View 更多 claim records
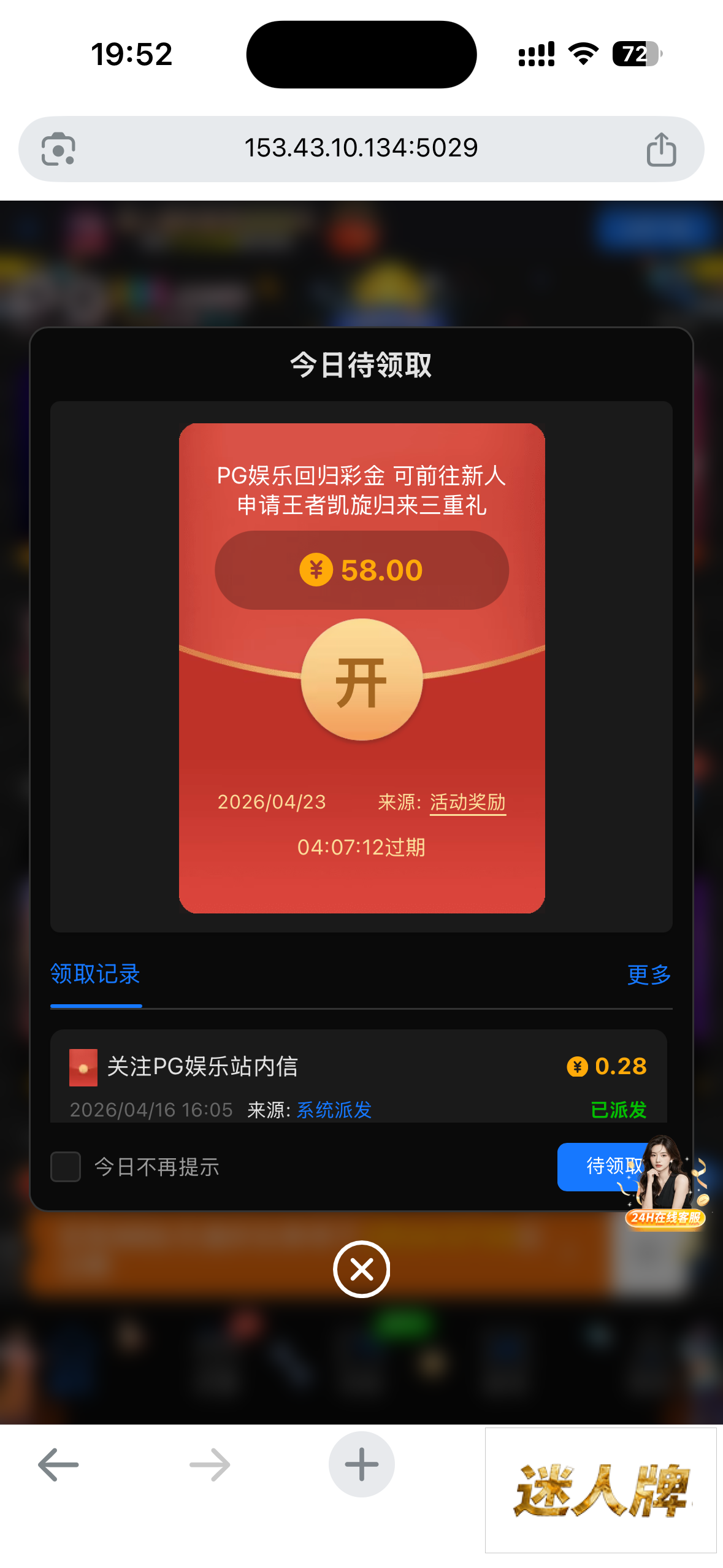Image resolution: width=723 pixels, height=1568 pixels. pos(648,974)
